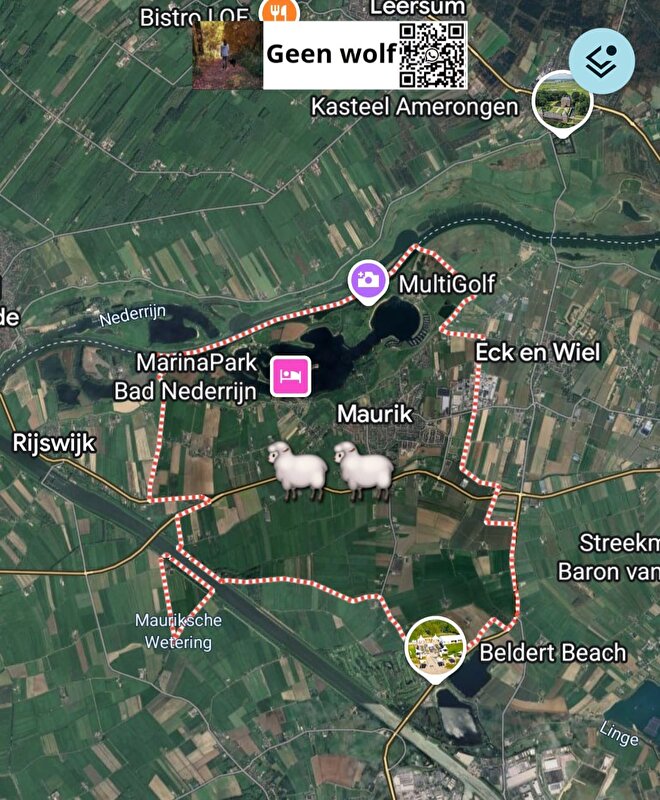Tap the MultiGolf camera marker
This screenshot has height=800, width=660.
click(368, 281)
